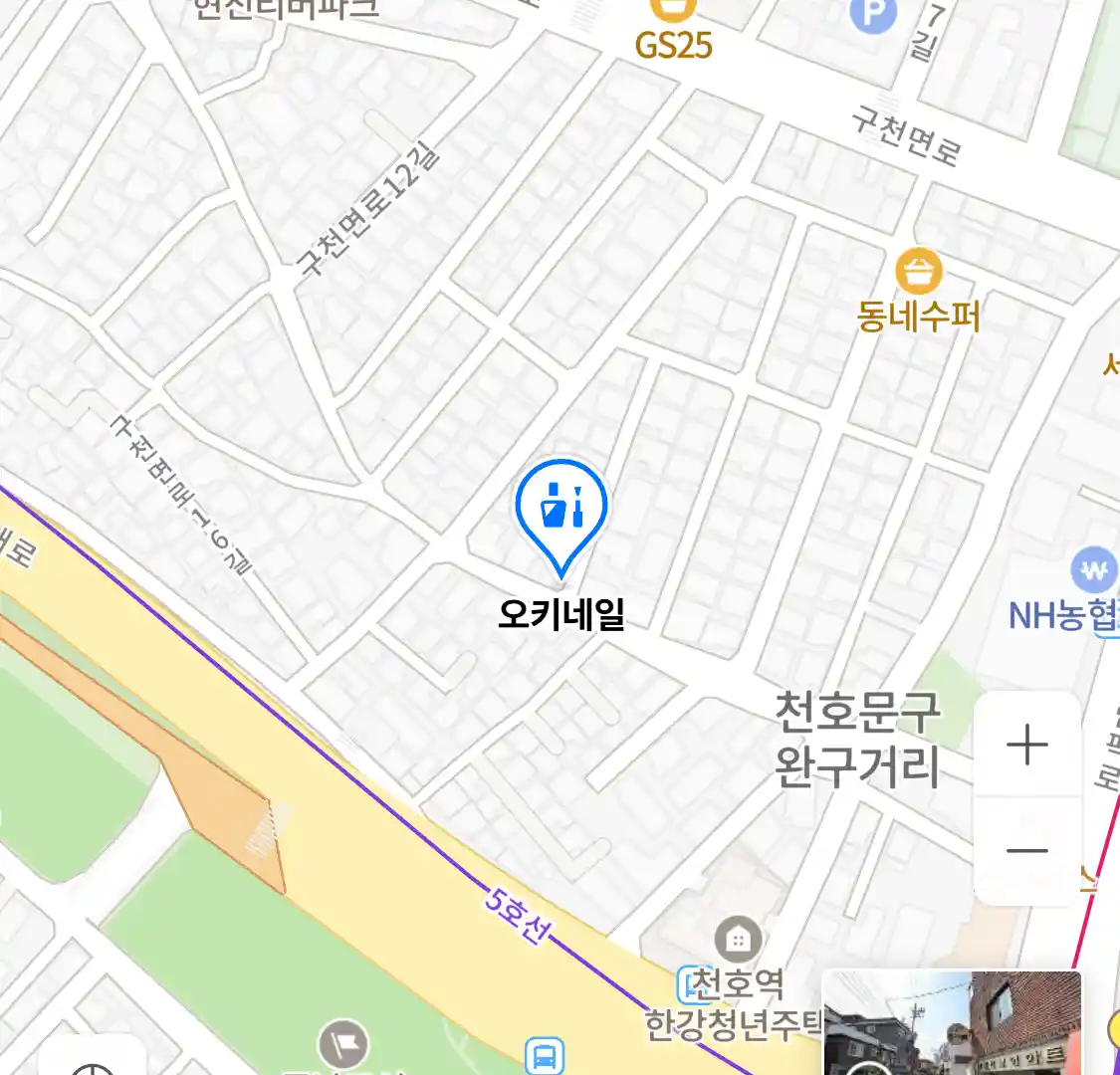Select the NH농협 bank marker

click(x=1094, y=571)
